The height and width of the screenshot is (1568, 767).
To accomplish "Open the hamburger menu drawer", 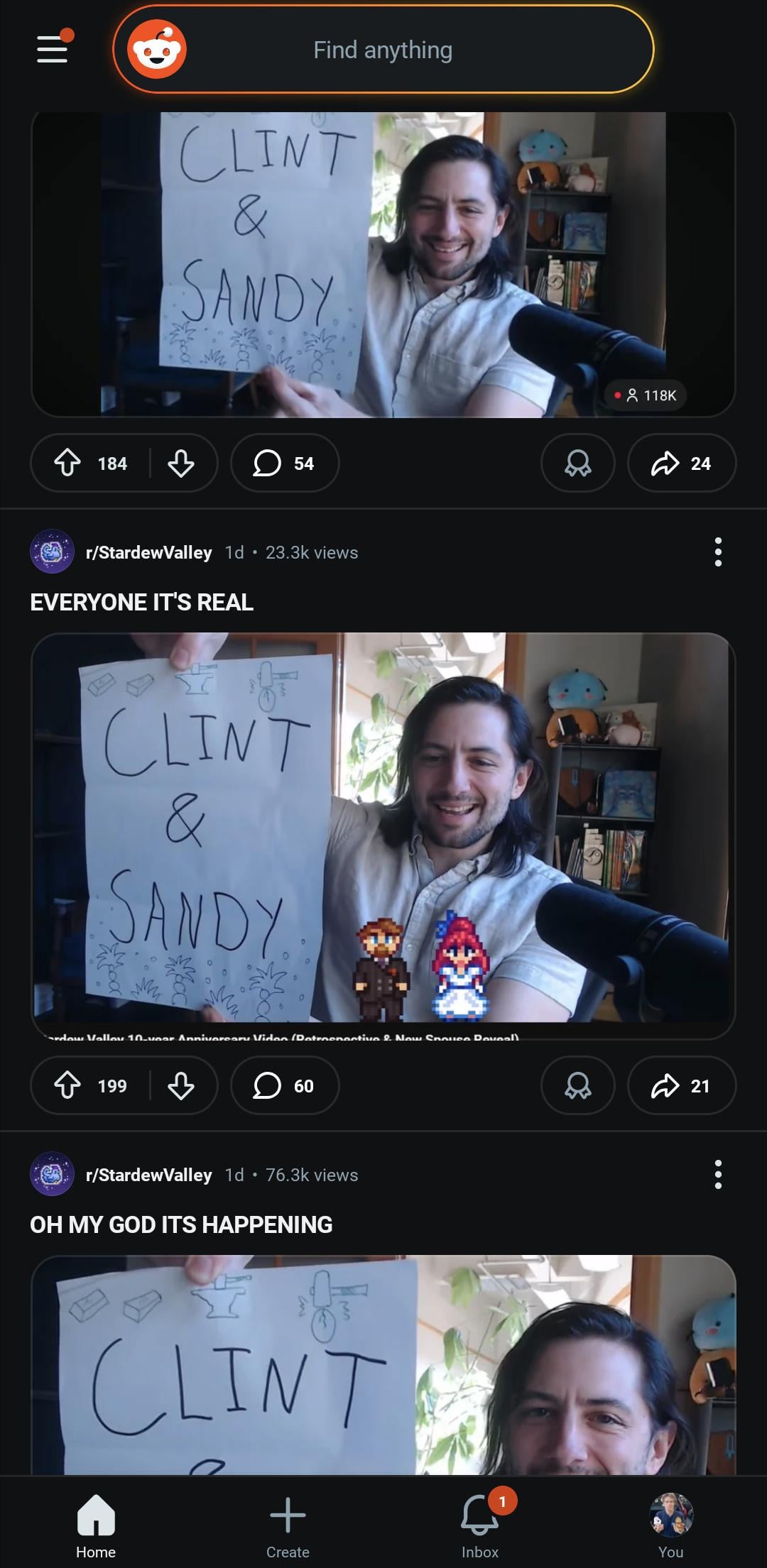I will tap(52, 49).
